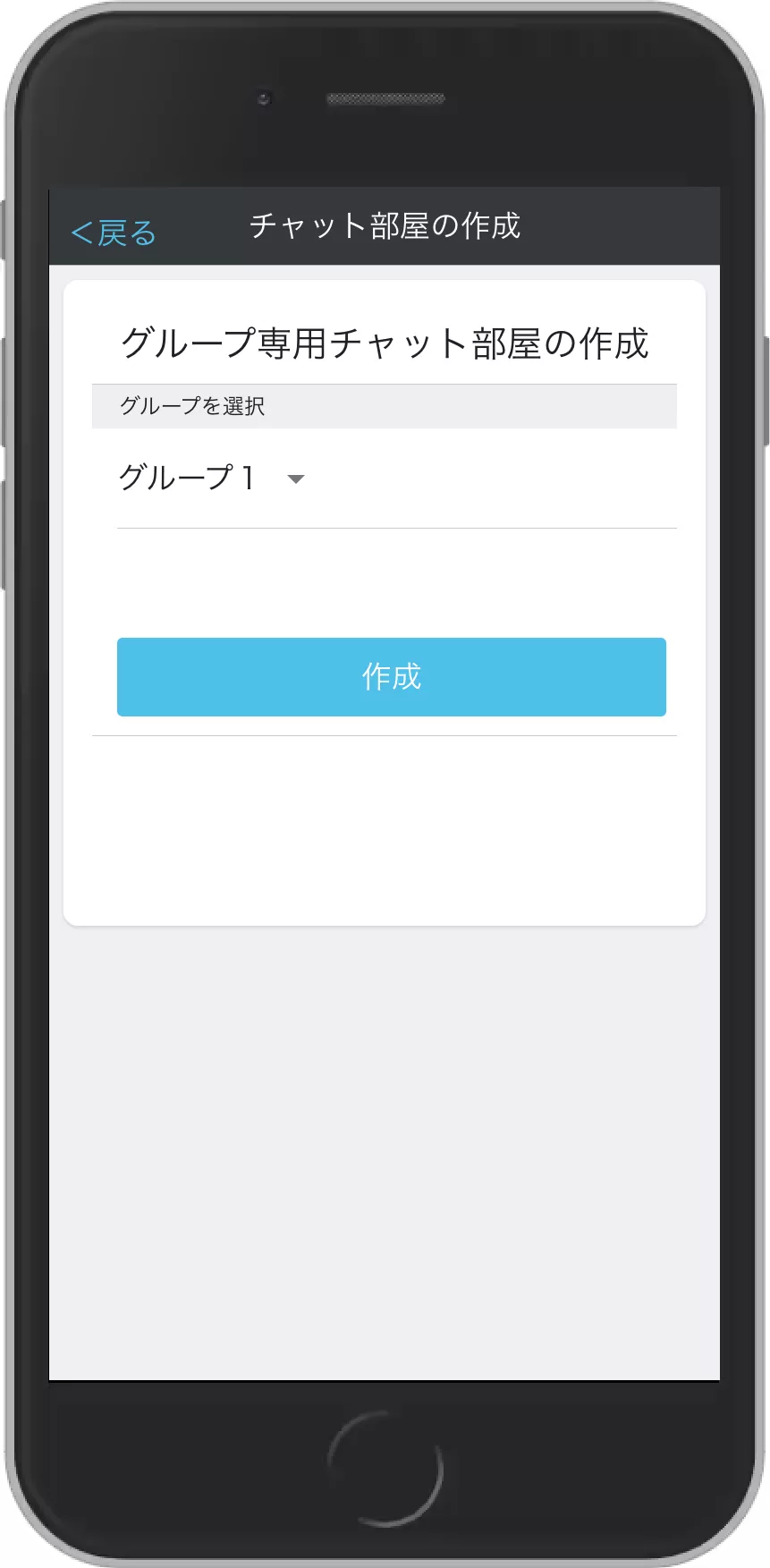Viewport: 770px width, 1568px height.
Task: Tap the グループ専用チャット部屋の作成 heading
Action: [385, 342]
